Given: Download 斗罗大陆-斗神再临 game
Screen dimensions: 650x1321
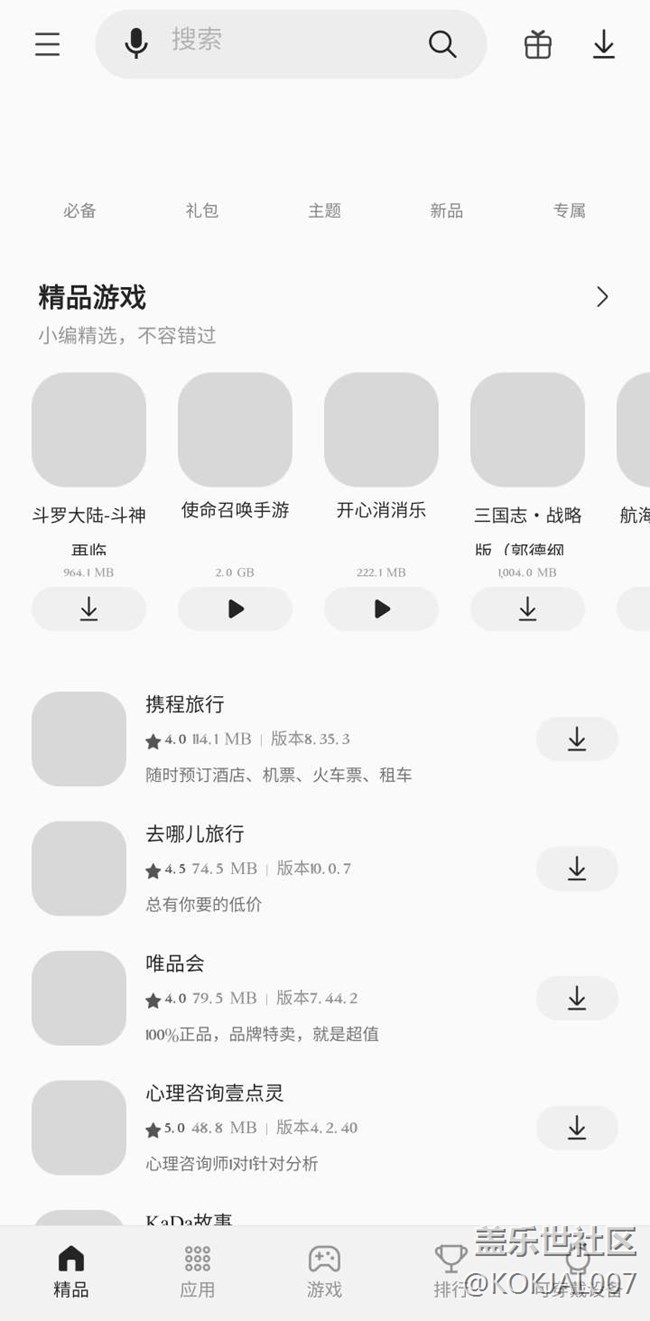Looking at the screenshot, I should 89,609.
